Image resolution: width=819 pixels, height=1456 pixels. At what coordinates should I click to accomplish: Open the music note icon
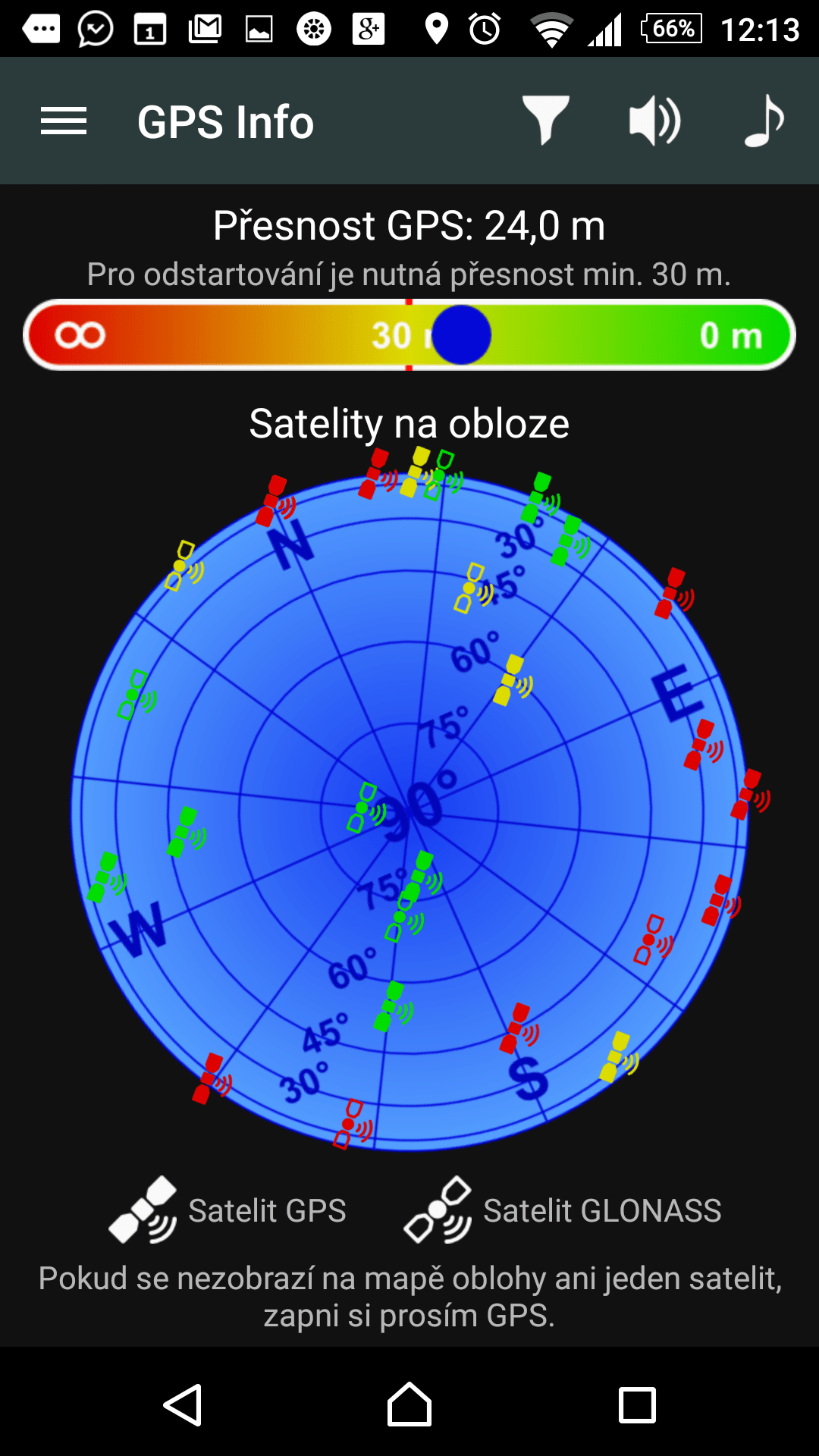[x=764, y=121]
